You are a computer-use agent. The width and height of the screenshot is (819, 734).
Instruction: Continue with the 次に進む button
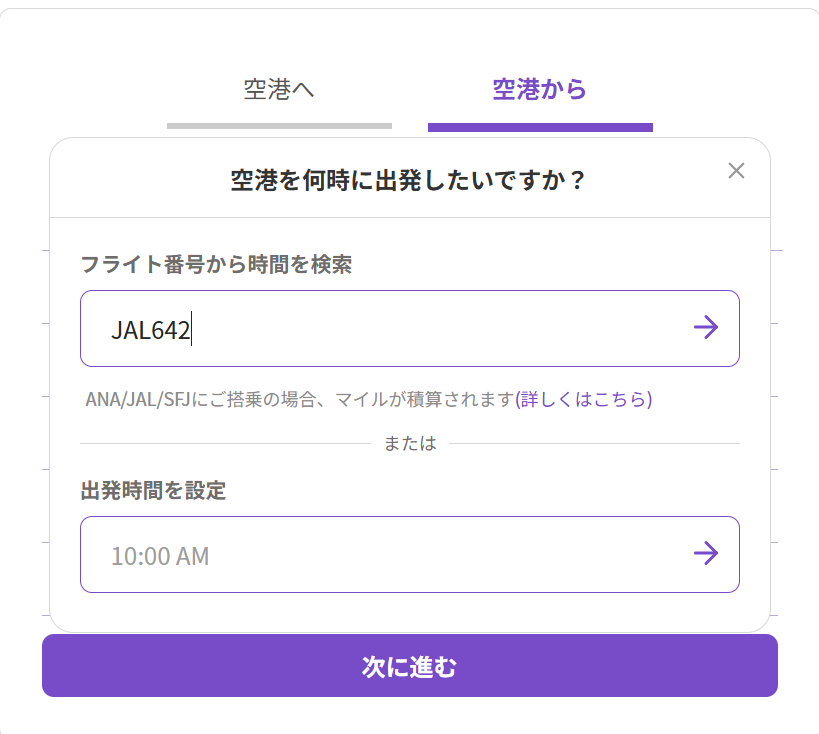(x=409, y=666)
